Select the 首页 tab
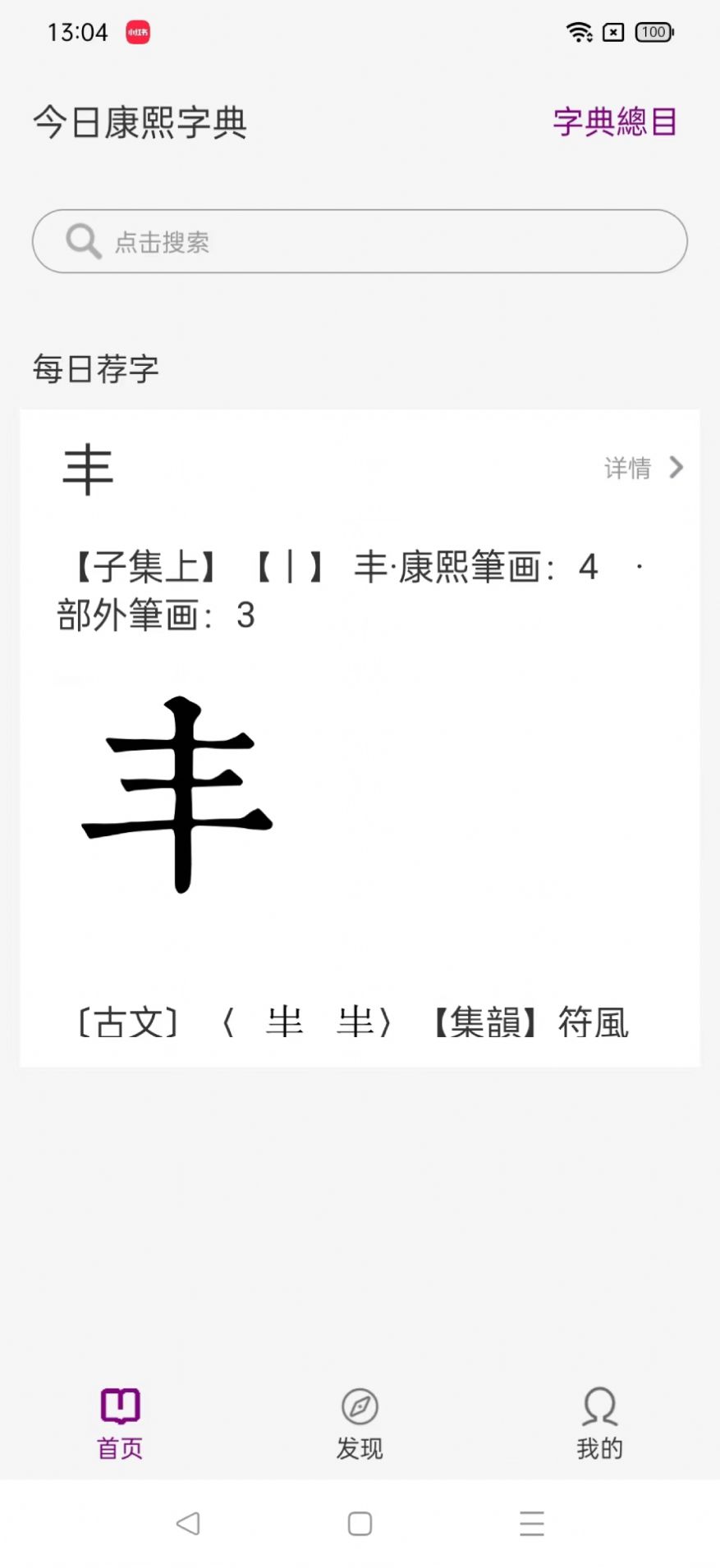 (x=120, y=1424)
